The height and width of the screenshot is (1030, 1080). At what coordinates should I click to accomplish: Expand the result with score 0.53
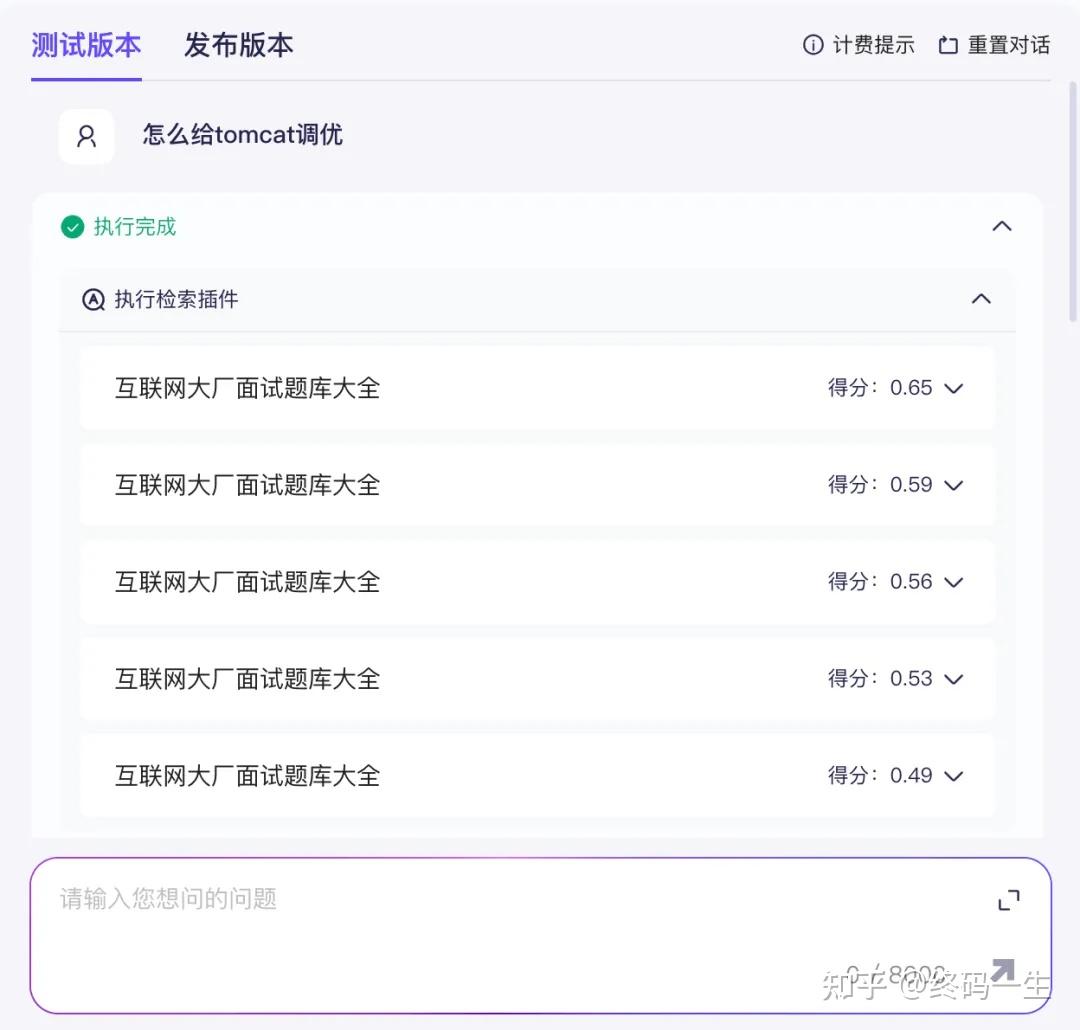[953, 679]
